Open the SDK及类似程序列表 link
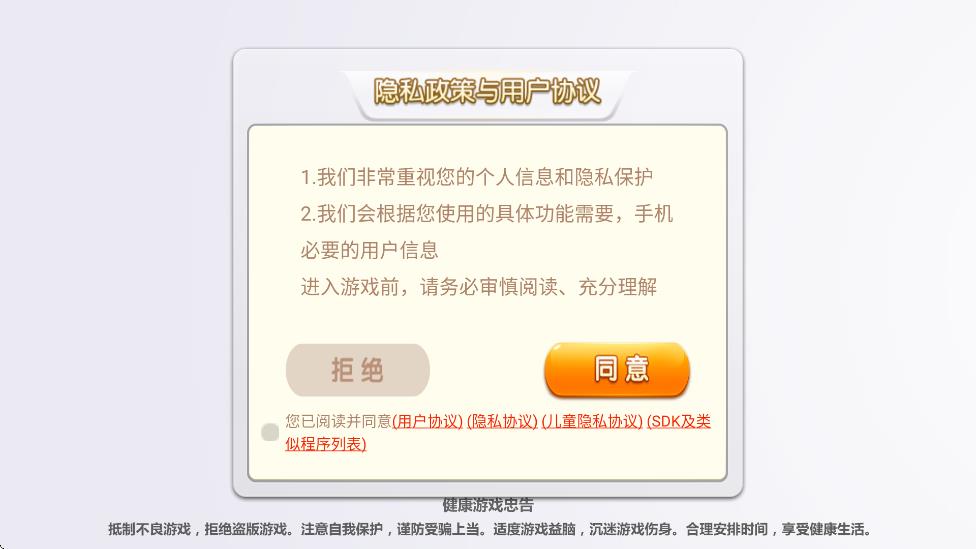976x549 pixels. tap(679, 422)
